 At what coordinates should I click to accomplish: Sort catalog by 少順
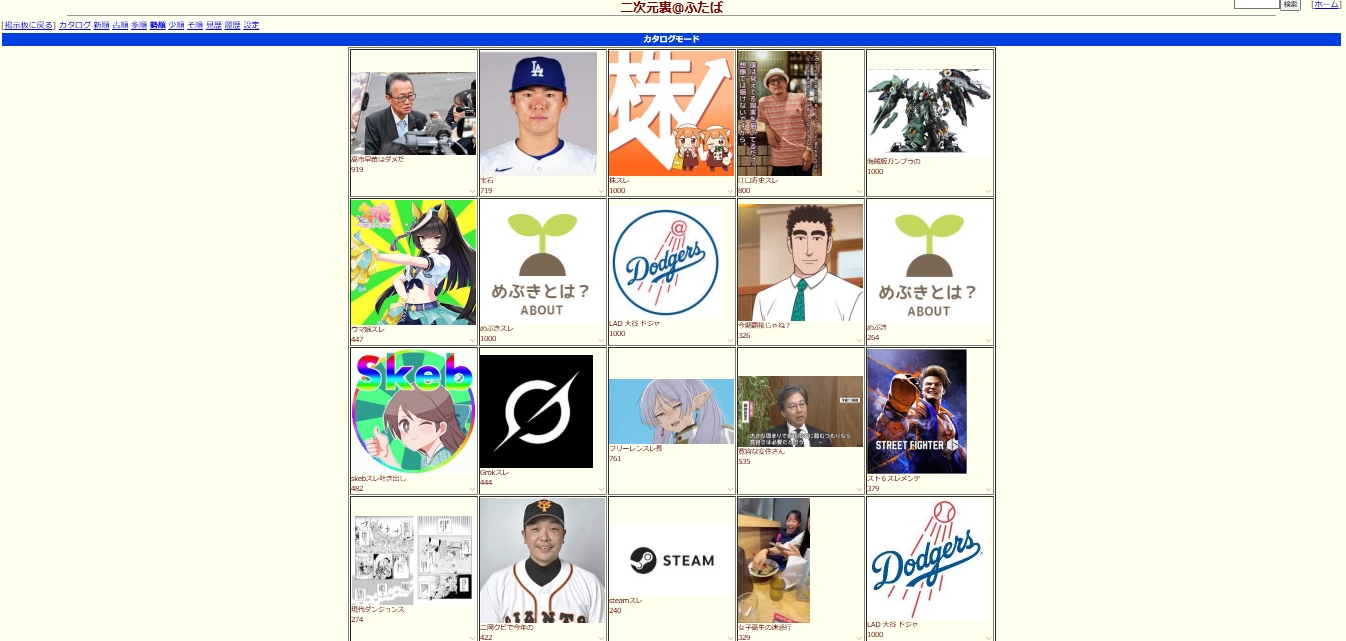pos(176,25)
